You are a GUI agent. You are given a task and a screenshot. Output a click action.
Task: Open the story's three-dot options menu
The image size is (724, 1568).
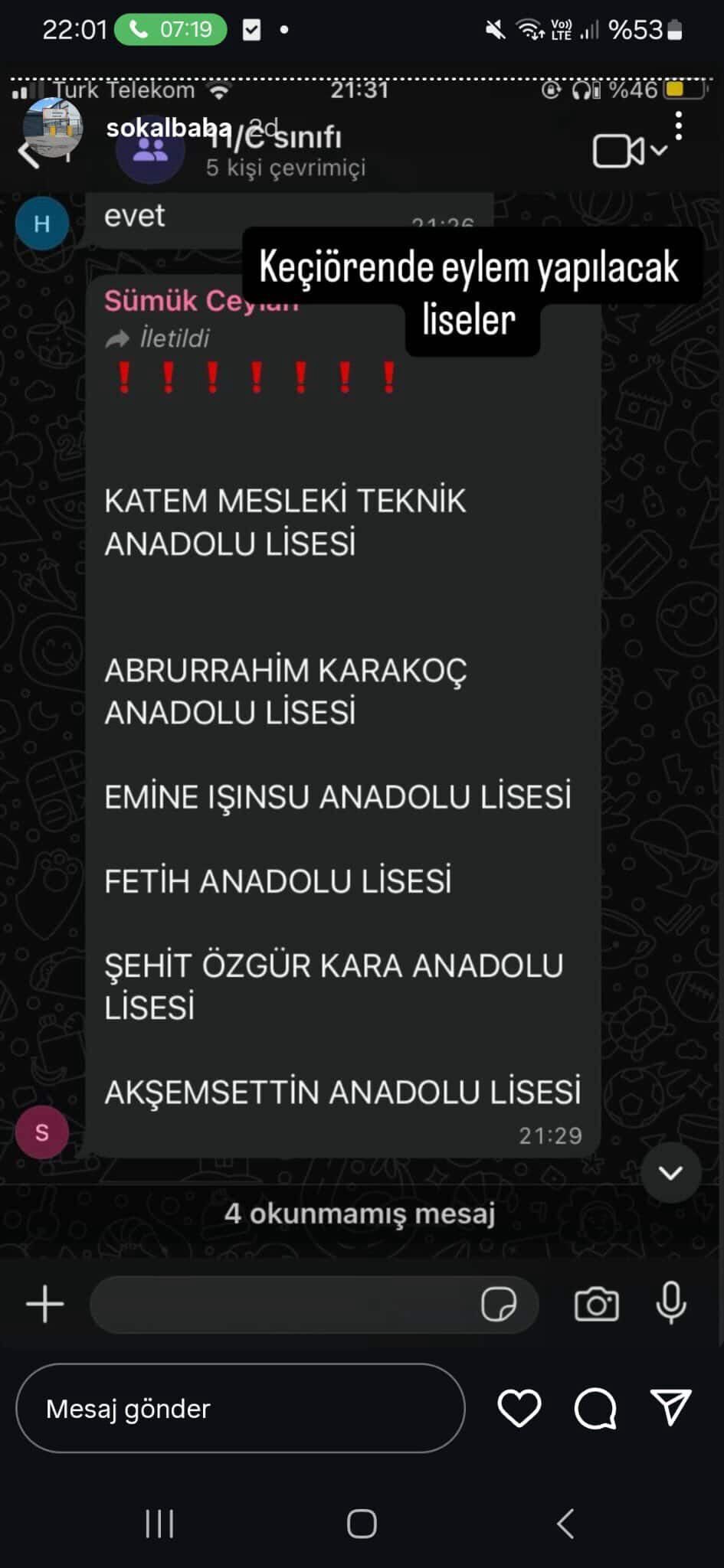(678, 126)
